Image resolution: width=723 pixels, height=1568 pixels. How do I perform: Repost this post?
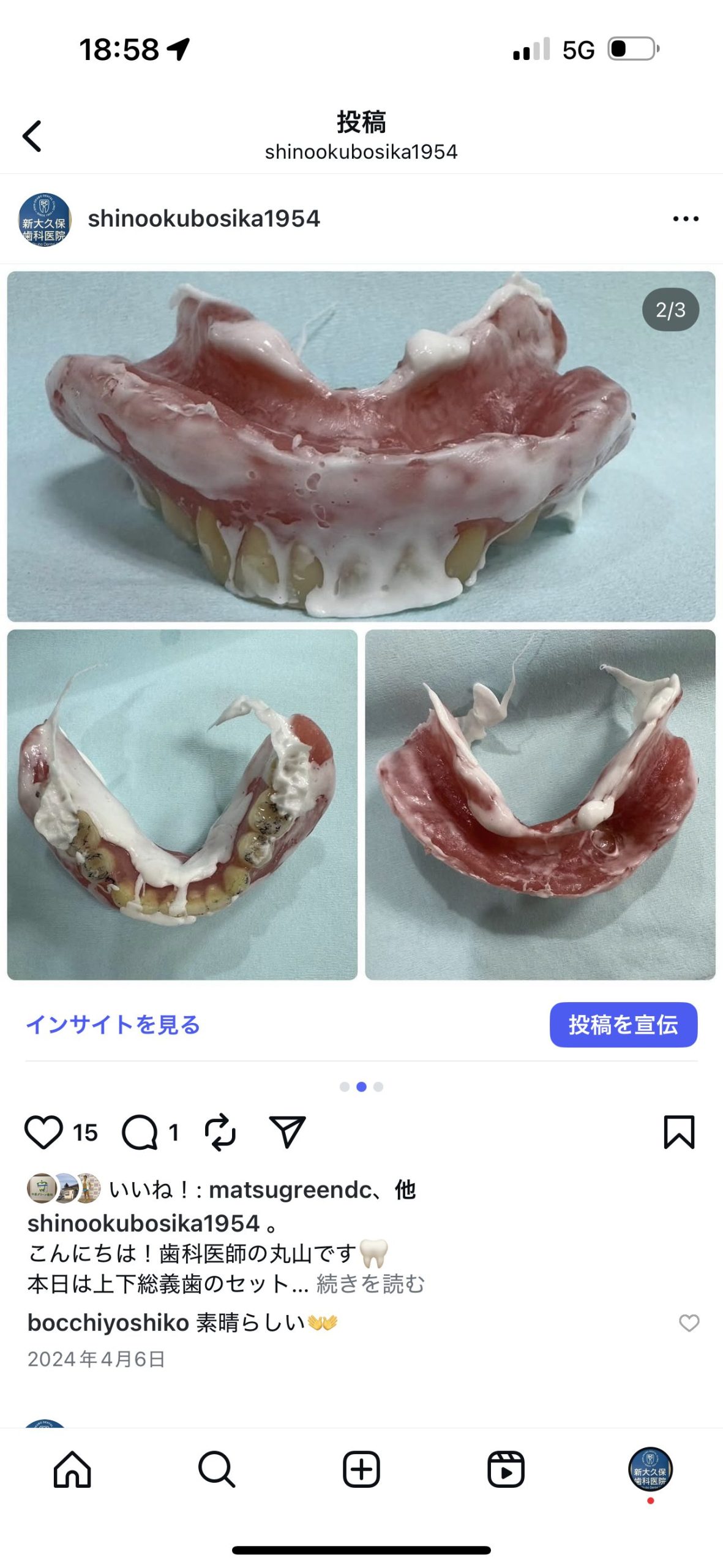220,1132
